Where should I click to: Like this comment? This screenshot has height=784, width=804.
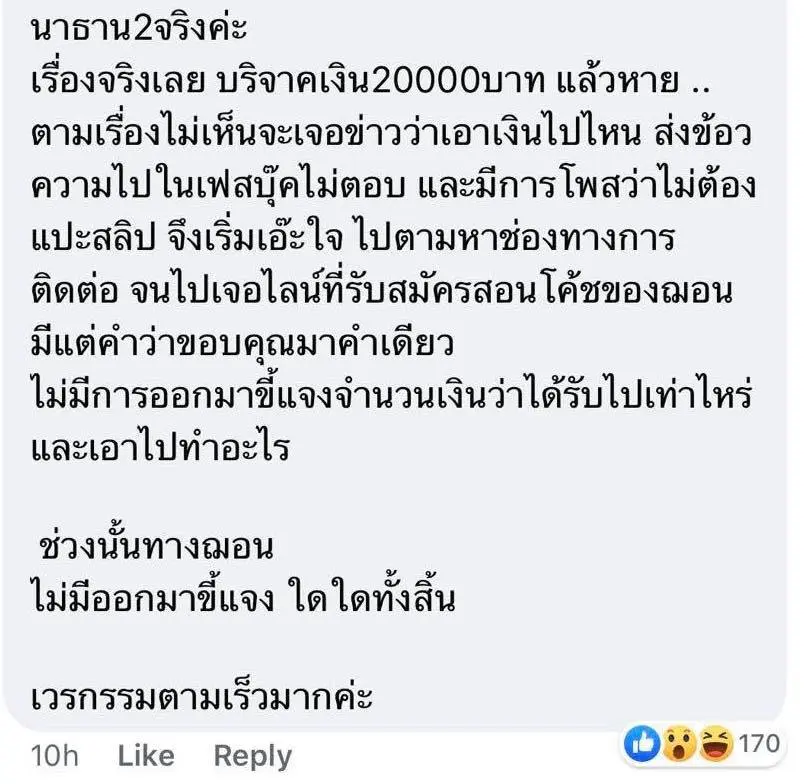tap(146, 756)
